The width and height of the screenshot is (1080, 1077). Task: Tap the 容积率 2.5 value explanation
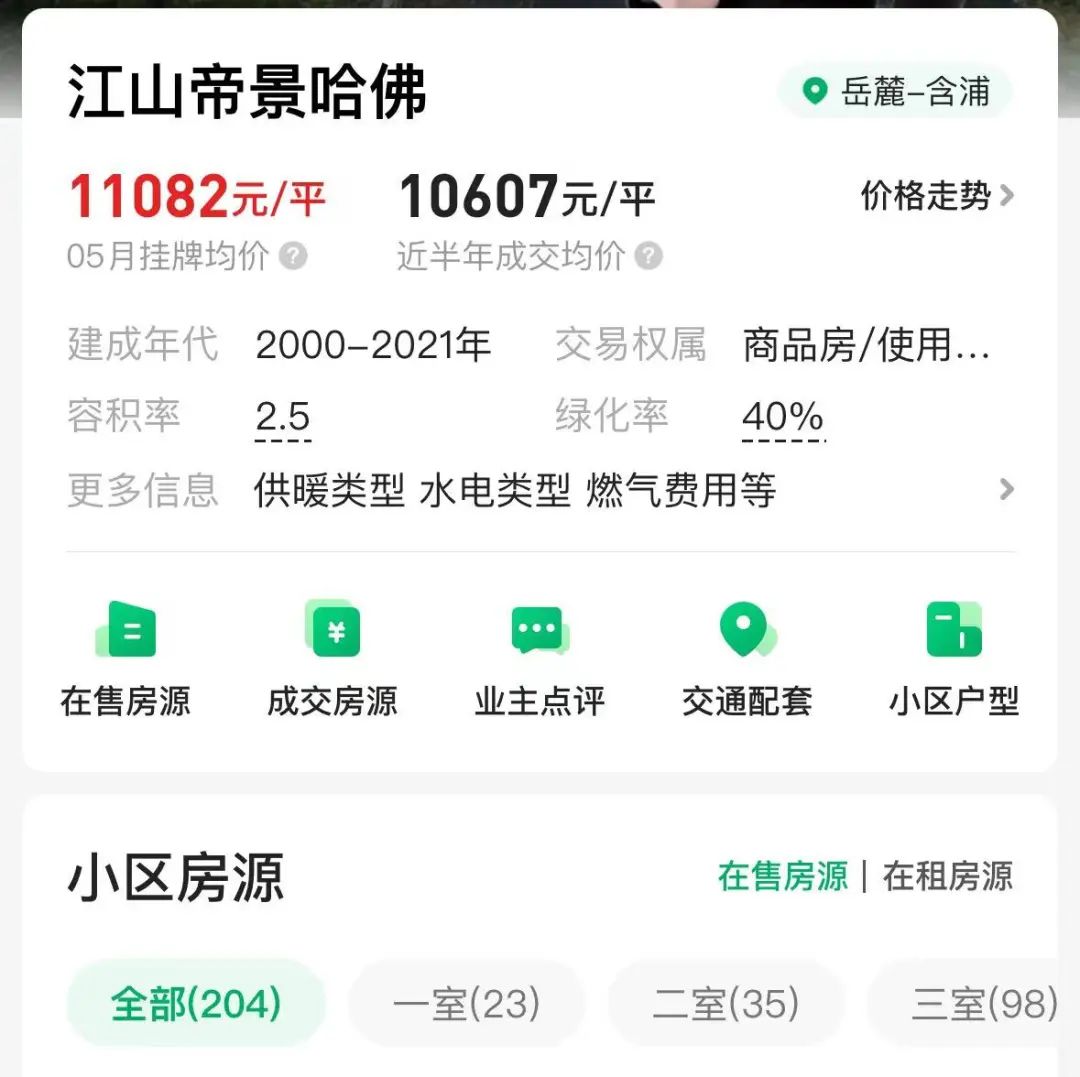pos(283,417)
